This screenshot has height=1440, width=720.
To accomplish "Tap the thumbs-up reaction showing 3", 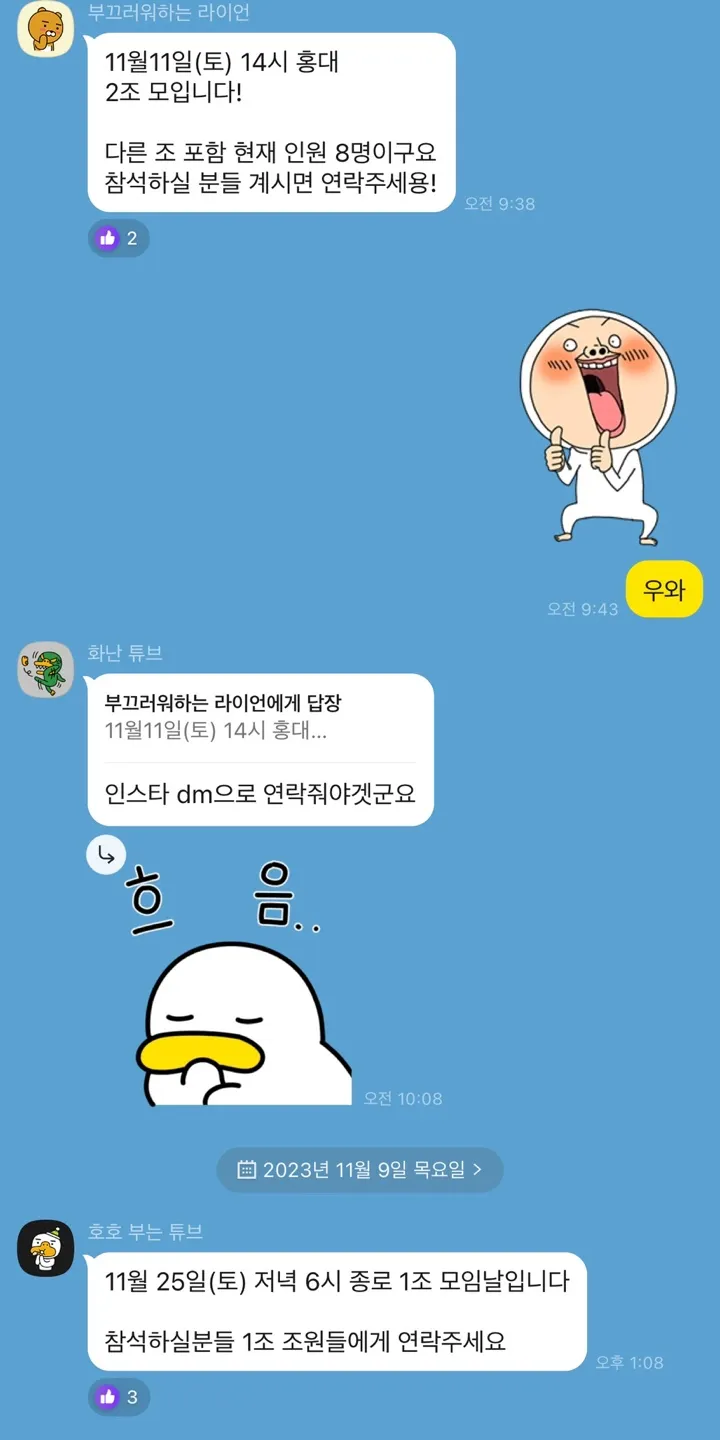I will [119, 1397].
